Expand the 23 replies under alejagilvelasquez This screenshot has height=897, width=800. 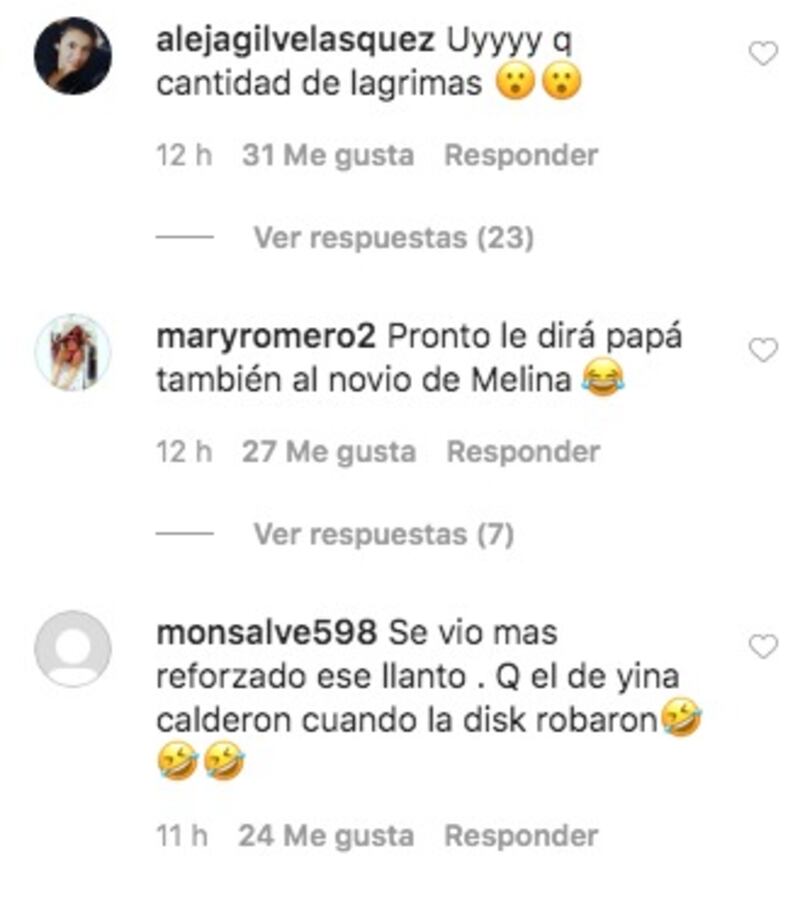click(x=393, y=238)
